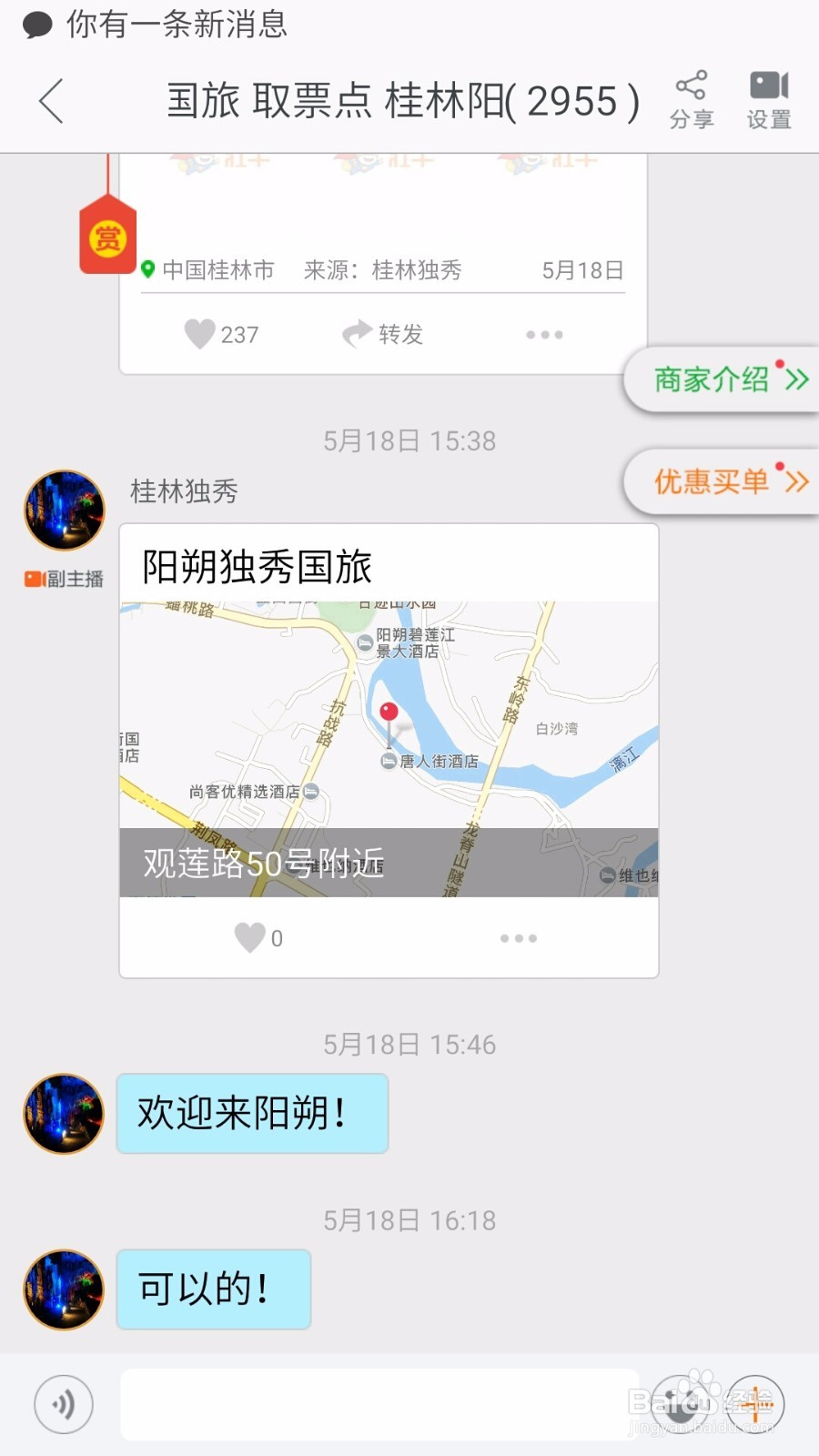Viewport: 819px width, 1456px height.
Task: Tap the voice input icon at bottom left
Action: pos(62,1403)
